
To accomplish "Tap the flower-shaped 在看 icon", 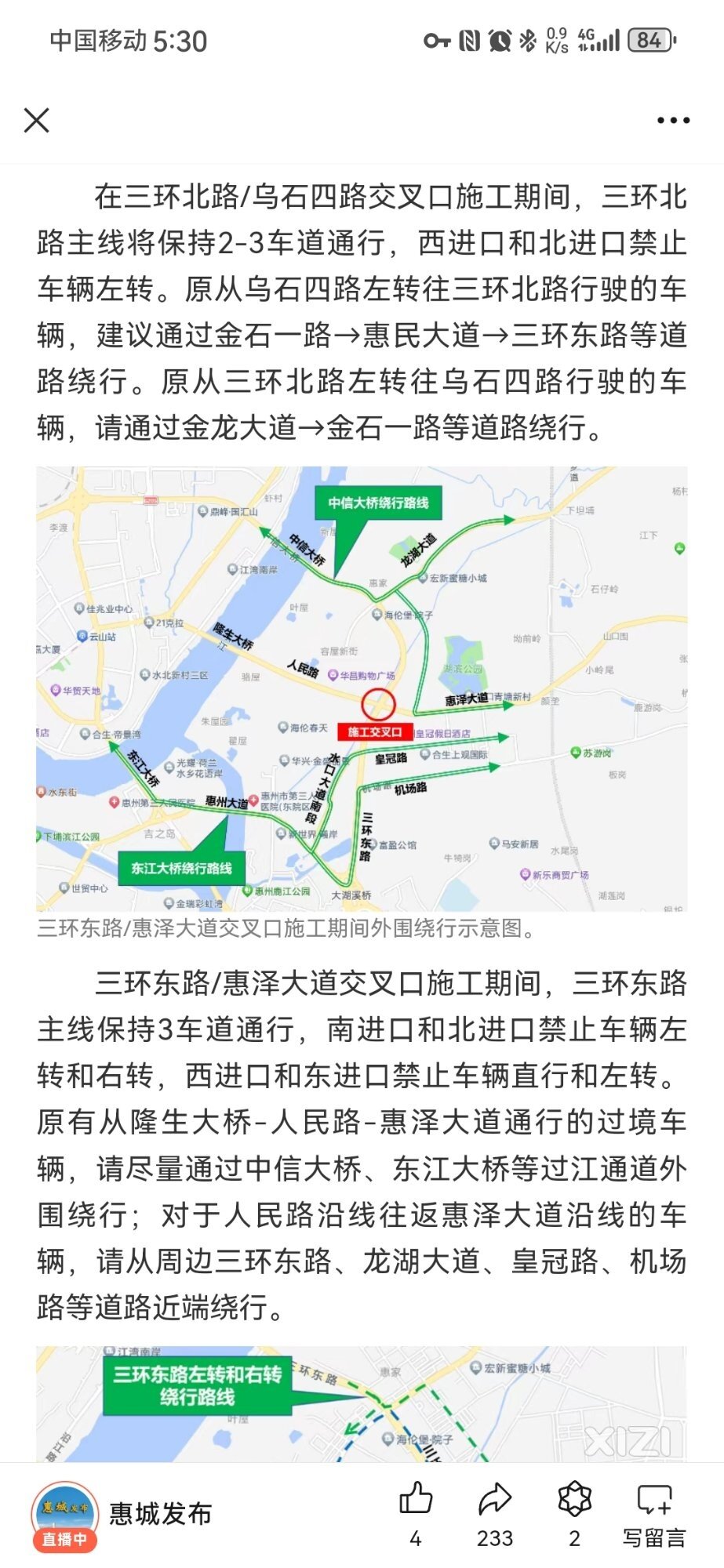I will [574, 1499].
